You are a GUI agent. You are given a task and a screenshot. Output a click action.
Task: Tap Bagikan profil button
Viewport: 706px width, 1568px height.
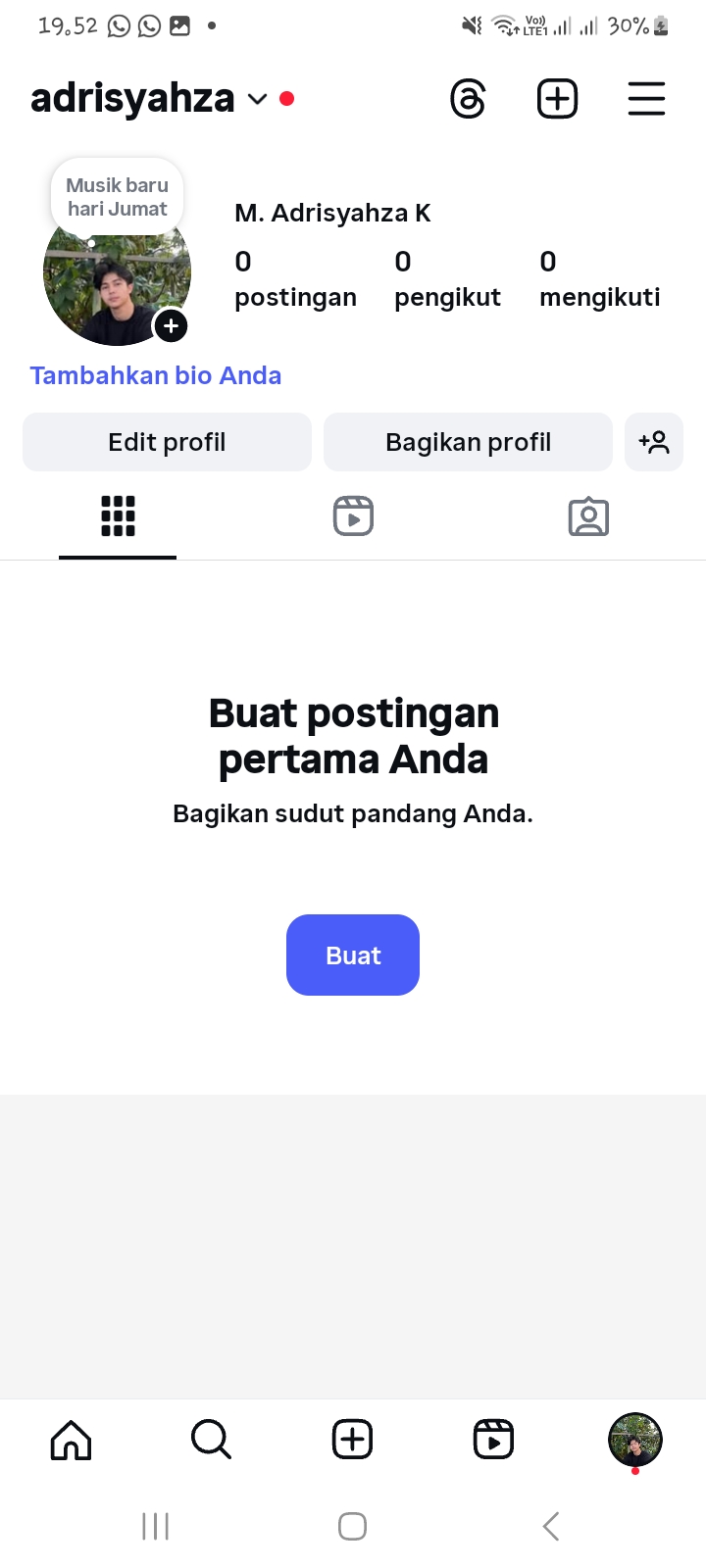(468, 442)
